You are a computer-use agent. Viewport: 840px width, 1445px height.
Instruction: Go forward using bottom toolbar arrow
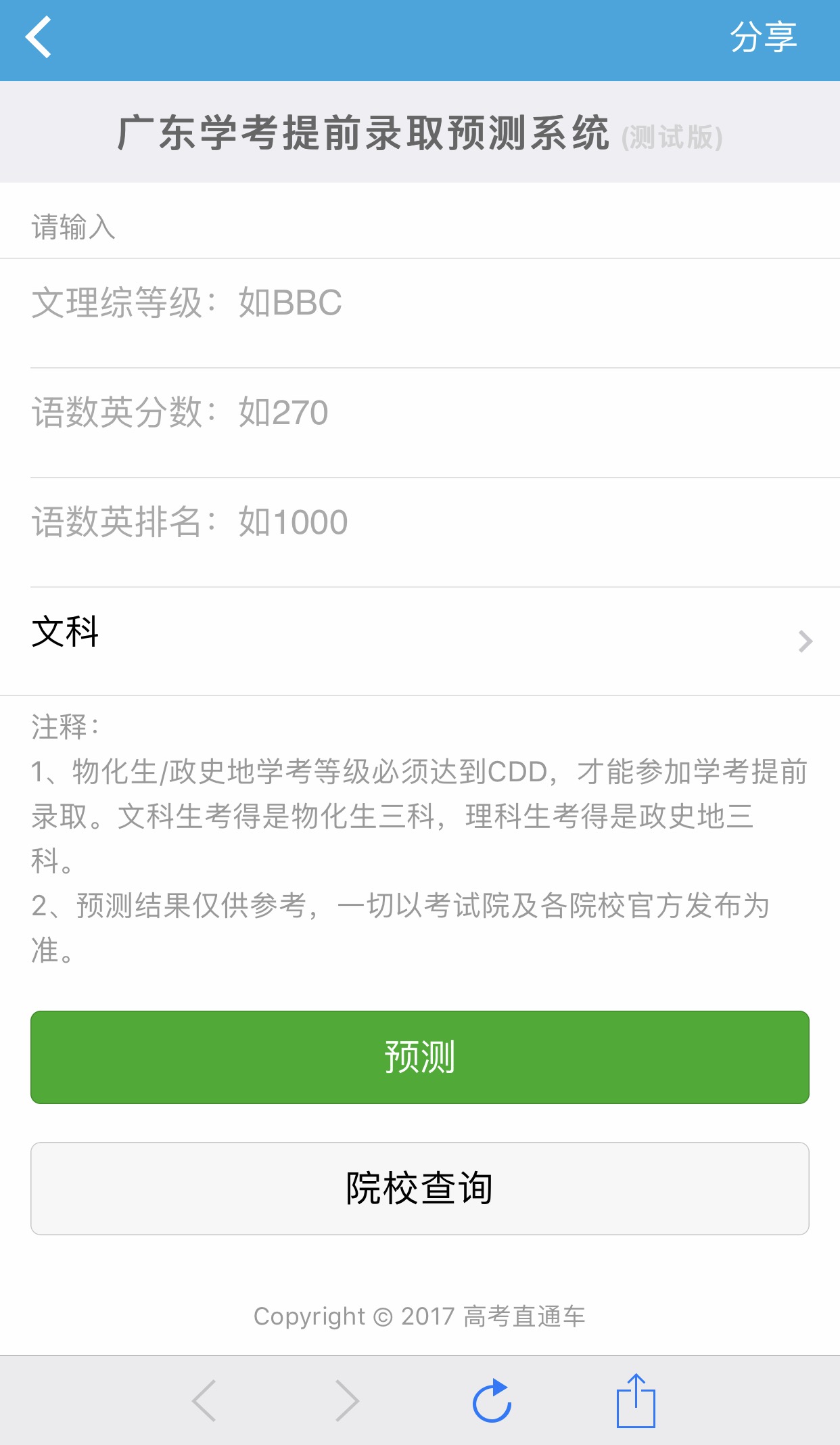click(x=348, y=1400)
